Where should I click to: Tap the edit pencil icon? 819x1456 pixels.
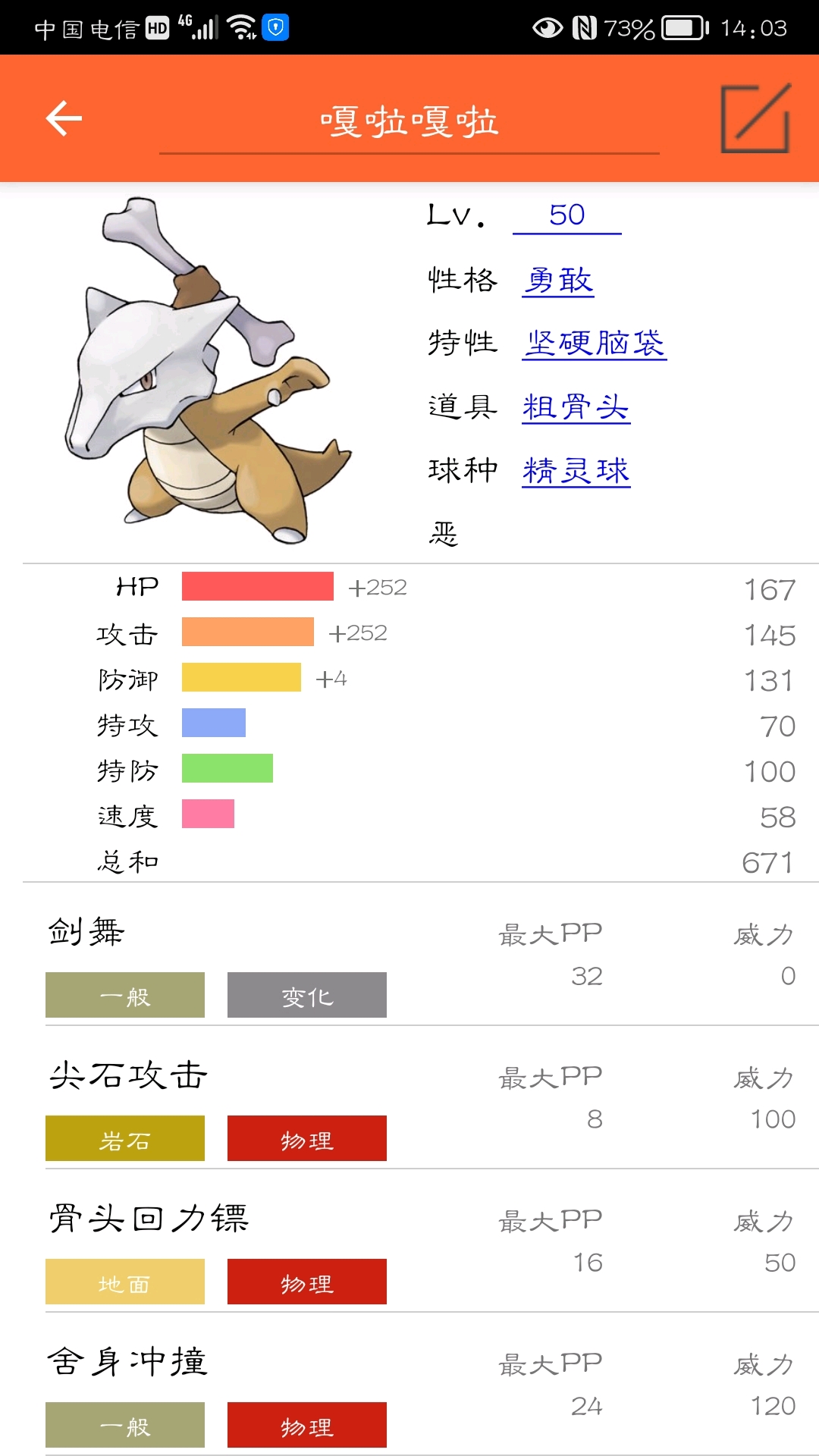(x=755, y=118)
